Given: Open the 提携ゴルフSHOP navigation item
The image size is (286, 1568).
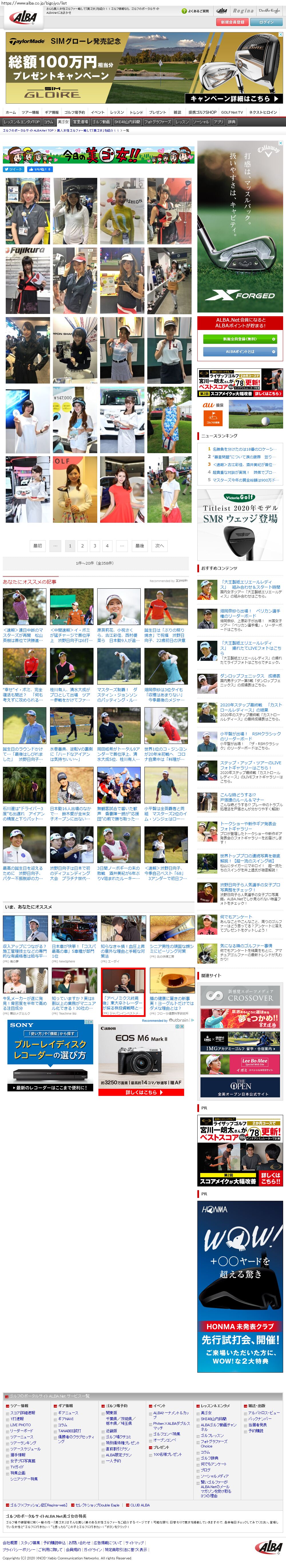Looking at the screenshot, I should click(202, 112).
